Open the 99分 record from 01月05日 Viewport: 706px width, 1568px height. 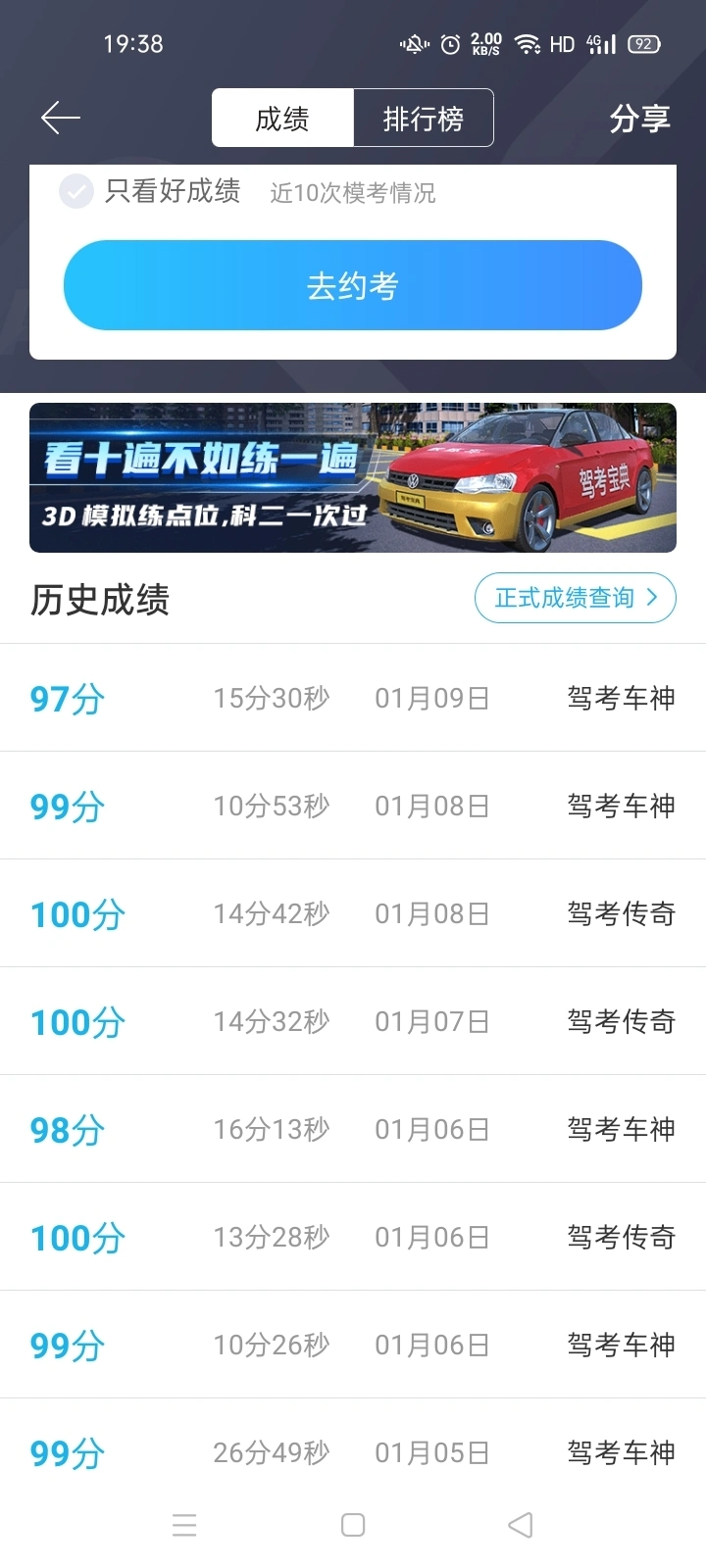tap(353, 1452)
